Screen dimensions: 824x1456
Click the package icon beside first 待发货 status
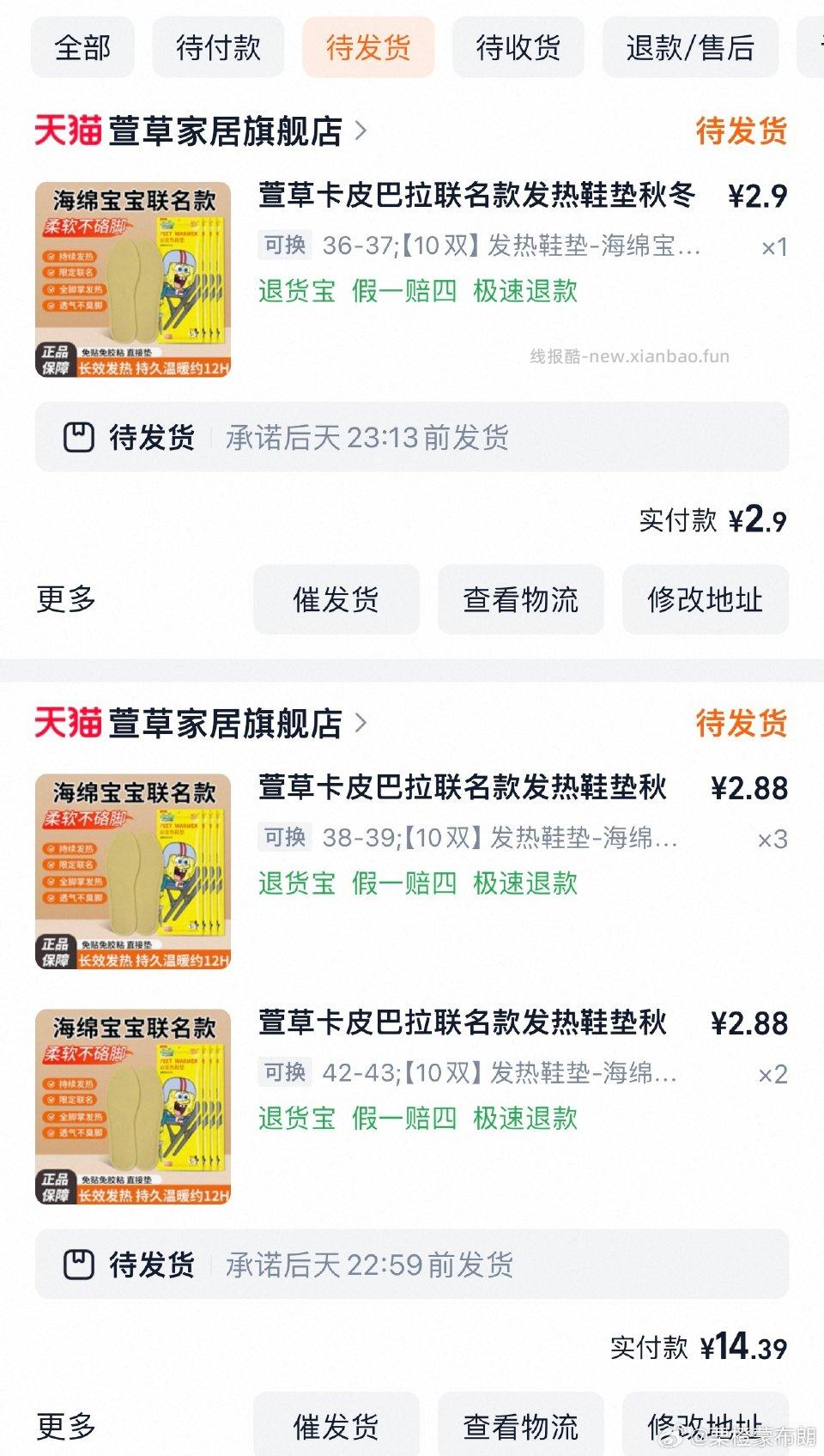pos(80,438)
